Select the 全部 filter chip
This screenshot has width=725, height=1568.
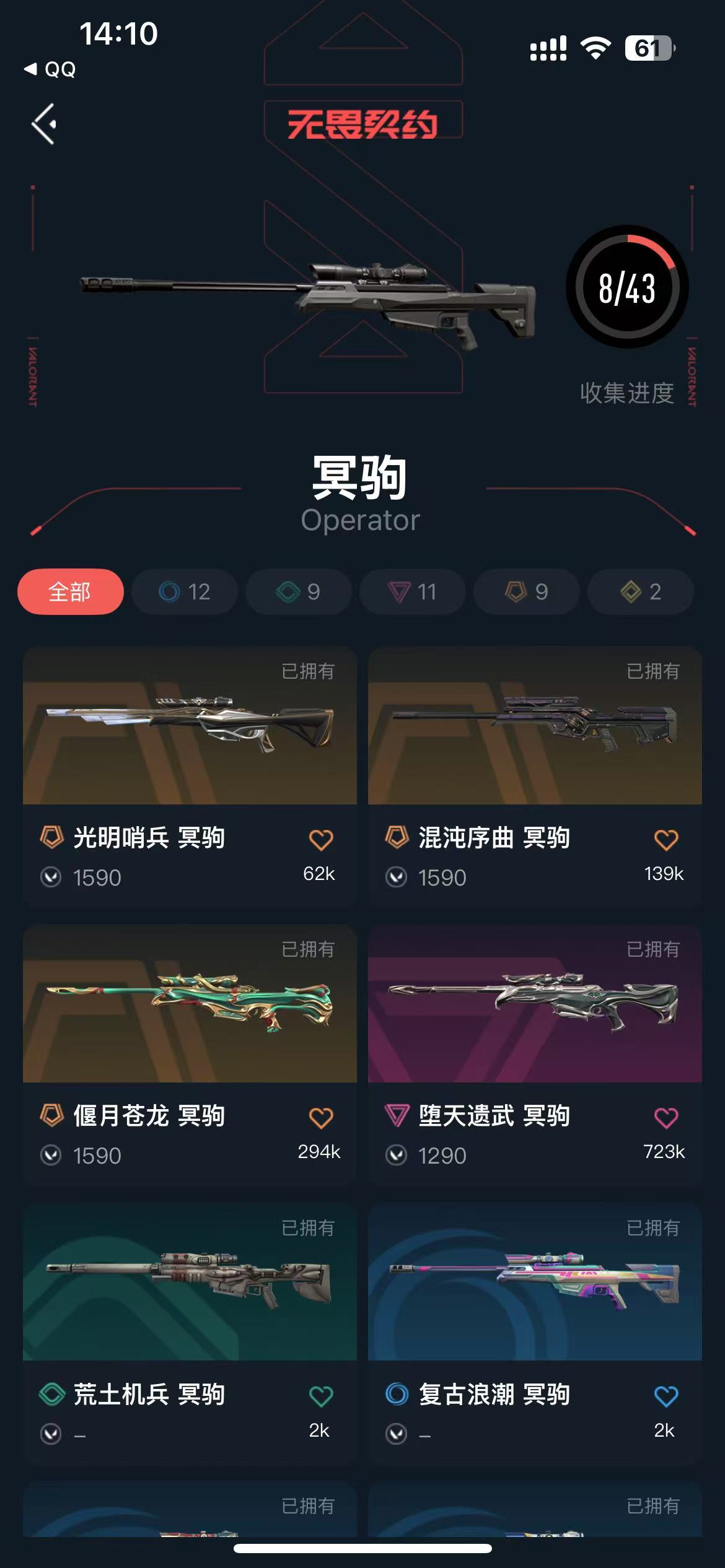[x=71, y=591]
